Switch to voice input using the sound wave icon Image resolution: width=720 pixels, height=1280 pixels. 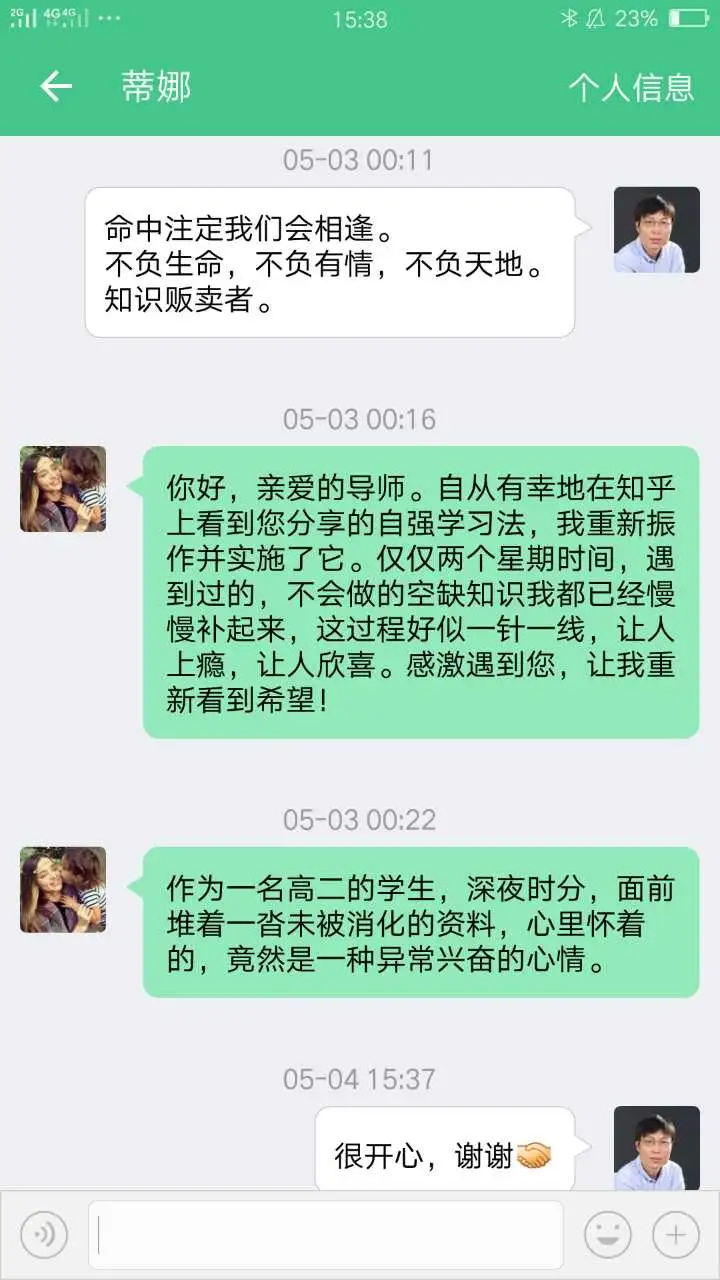point(44,1235)
